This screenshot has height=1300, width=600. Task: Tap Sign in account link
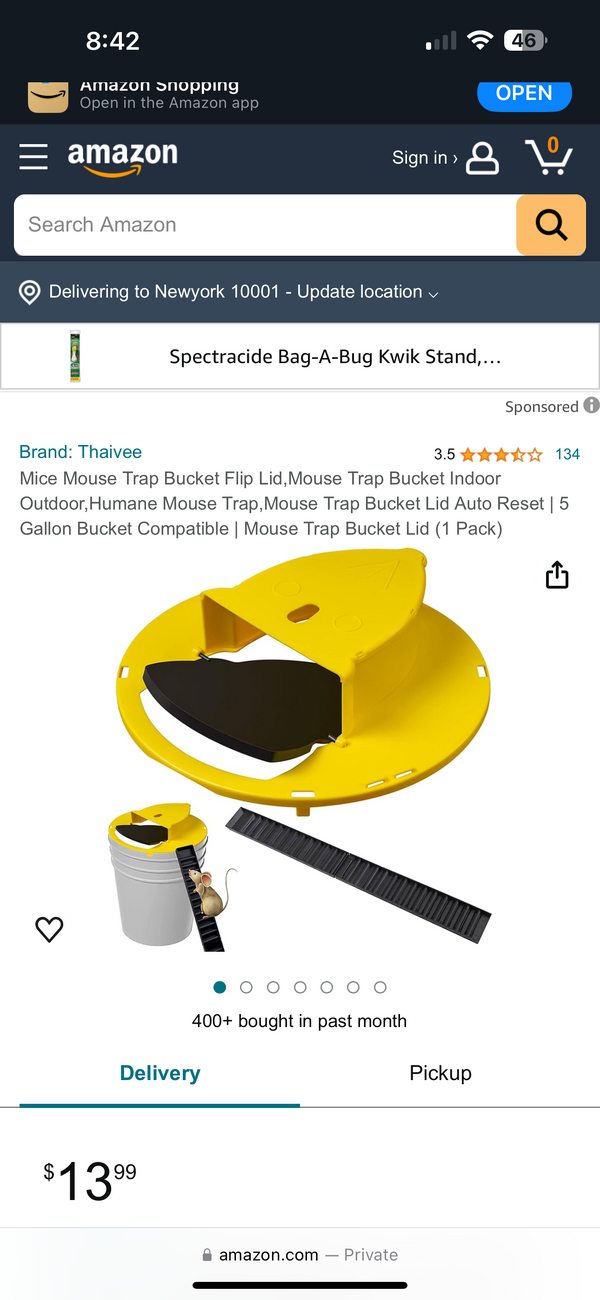(x=445, y=158)
